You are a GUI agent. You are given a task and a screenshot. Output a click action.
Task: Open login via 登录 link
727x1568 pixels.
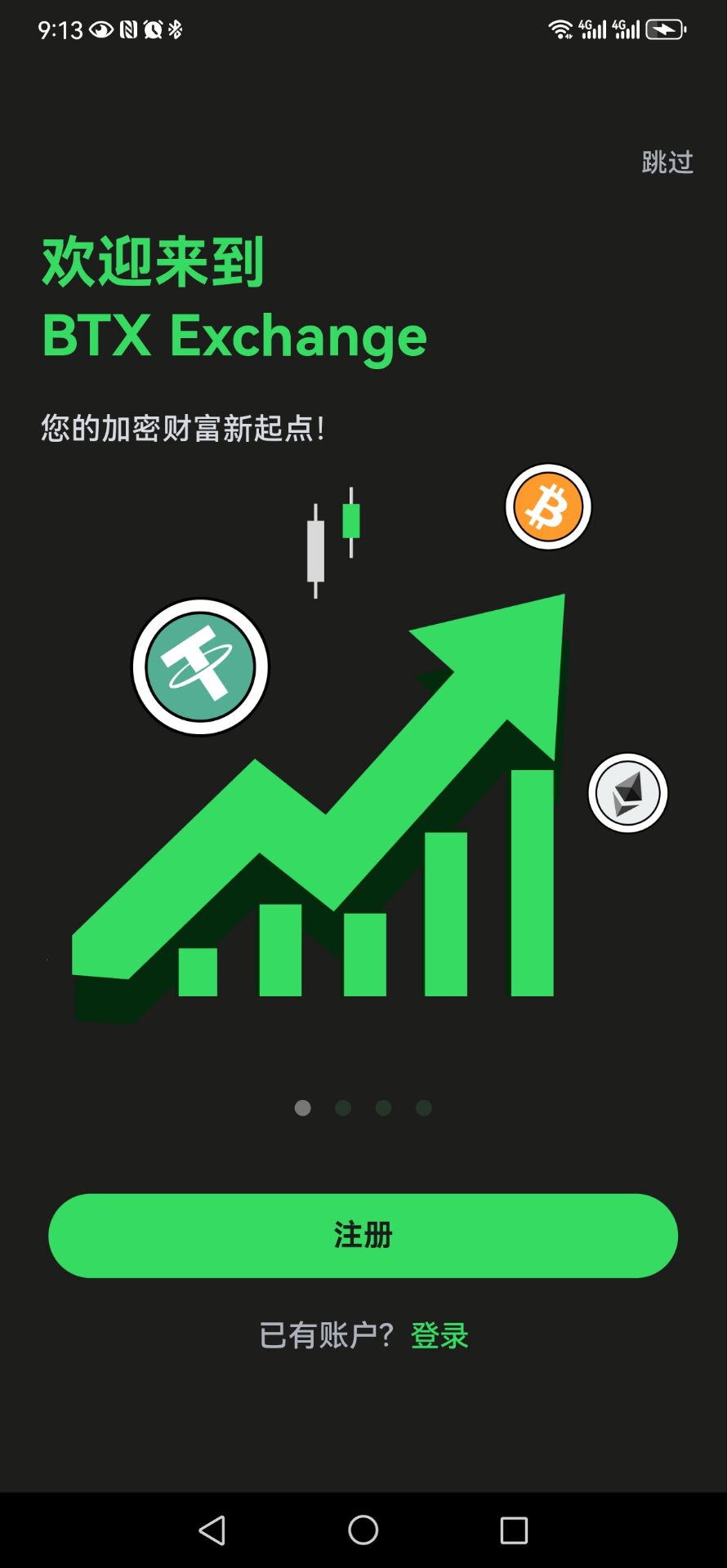[439, 1336]
